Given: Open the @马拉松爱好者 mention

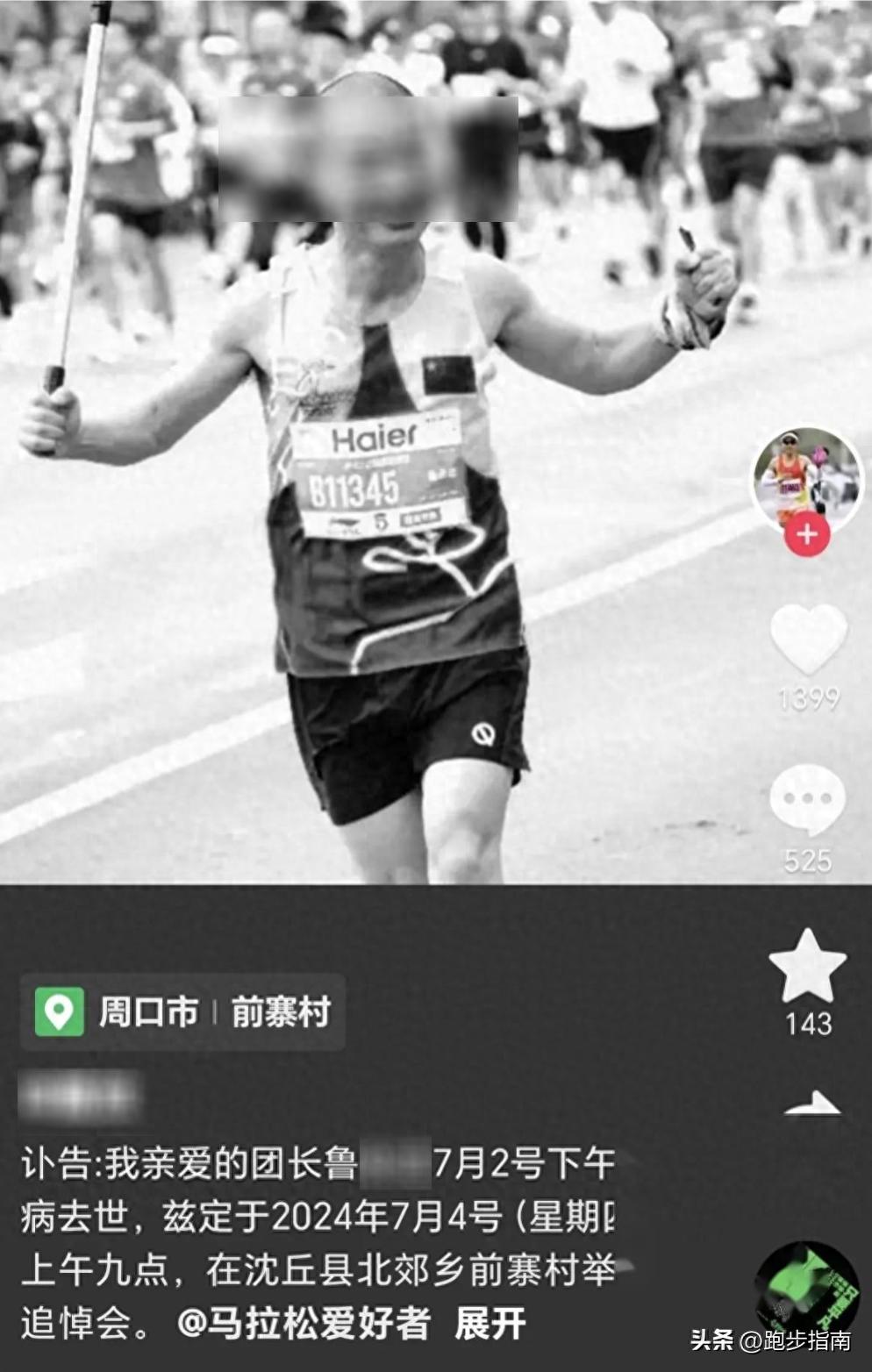Looking at the screenshot, I should [304, 1324].
